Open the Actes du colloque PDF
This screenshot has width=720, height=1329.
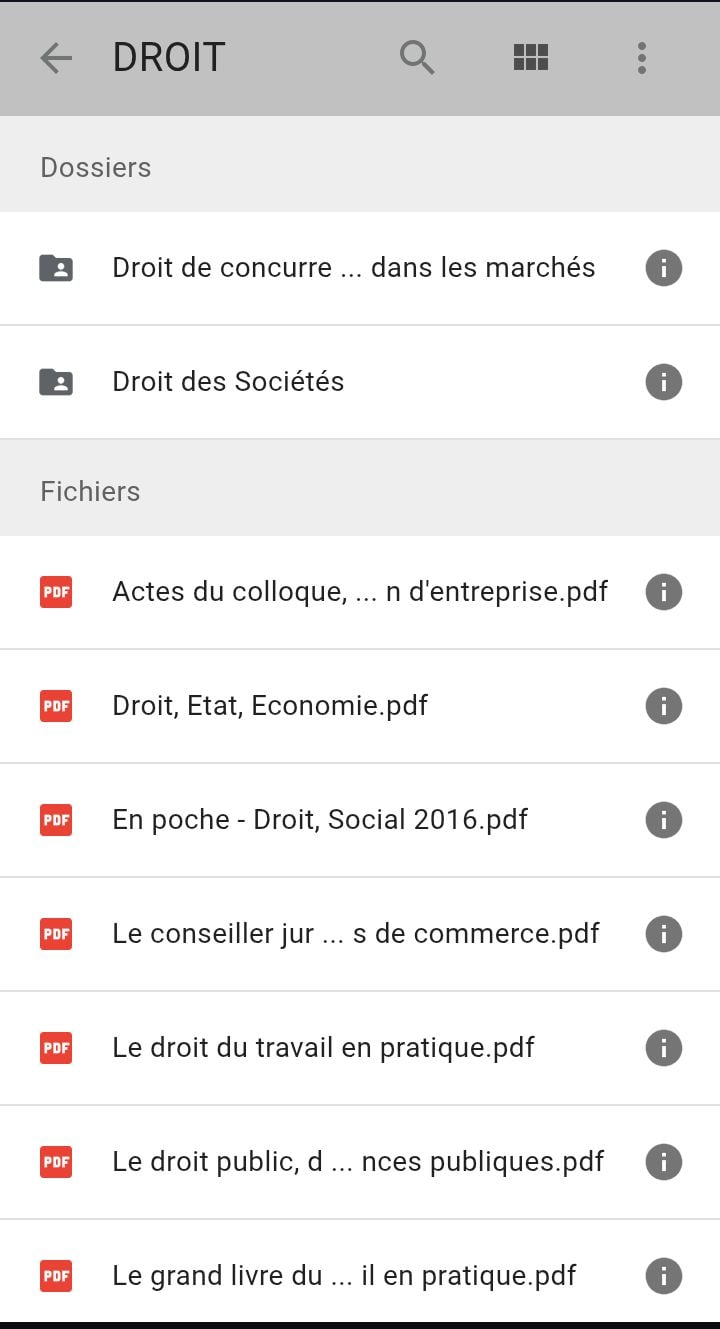pyautogui.click(x=360, y=592)
